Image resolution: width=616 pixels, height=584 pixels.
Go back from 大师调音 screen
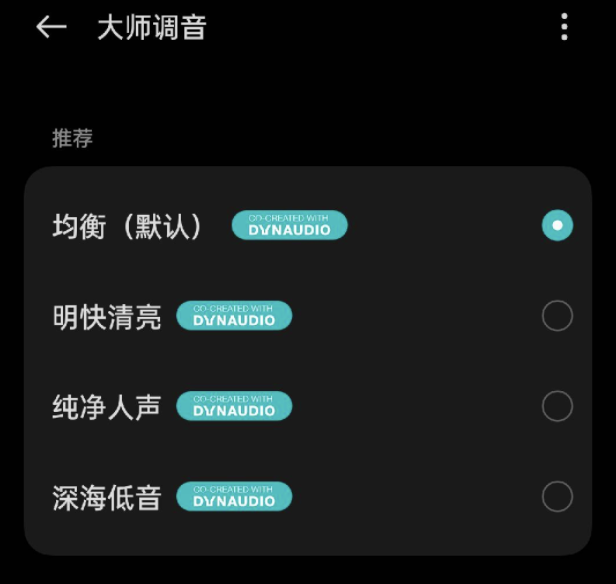click(x=51, y=28)
